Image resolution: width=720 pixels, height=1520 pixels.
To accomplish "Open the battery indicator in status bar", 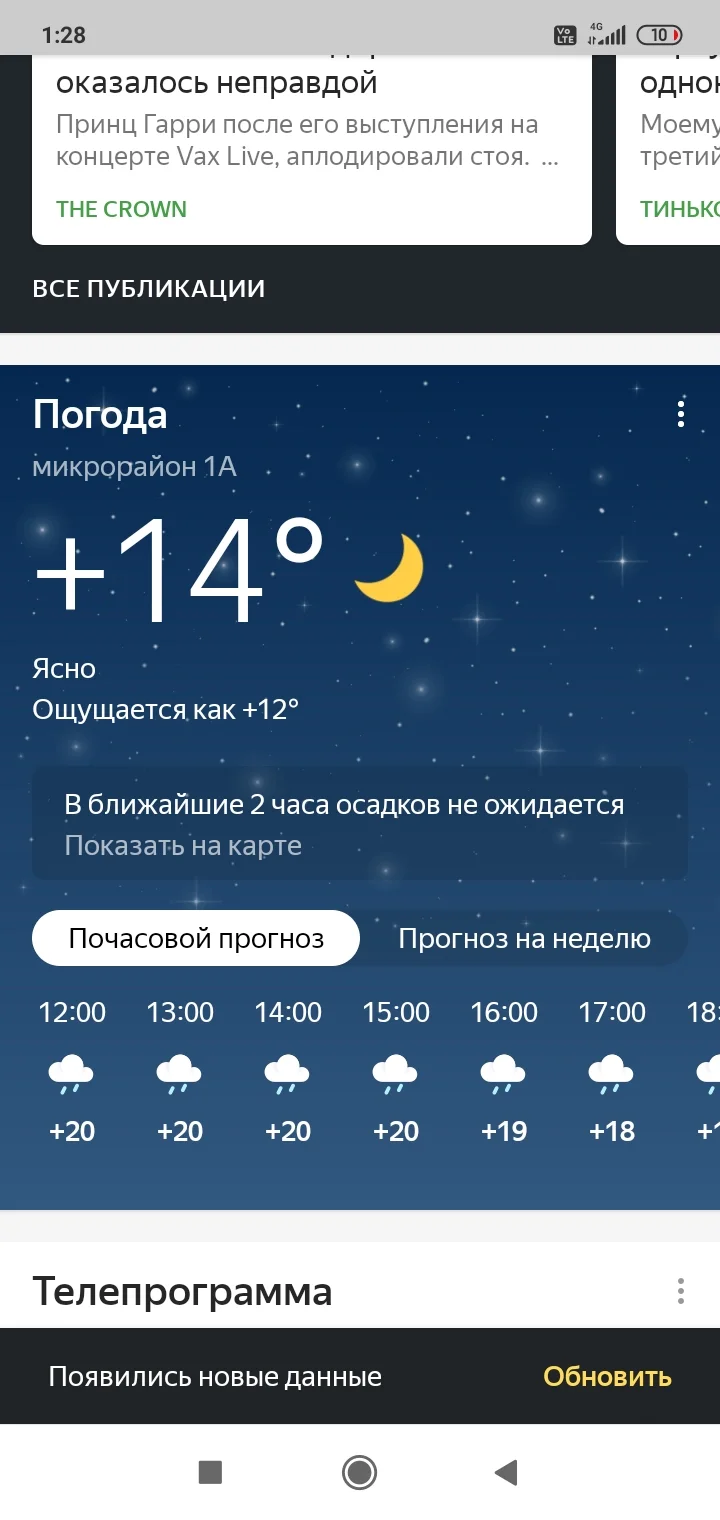I will click(x=662, y=33).
